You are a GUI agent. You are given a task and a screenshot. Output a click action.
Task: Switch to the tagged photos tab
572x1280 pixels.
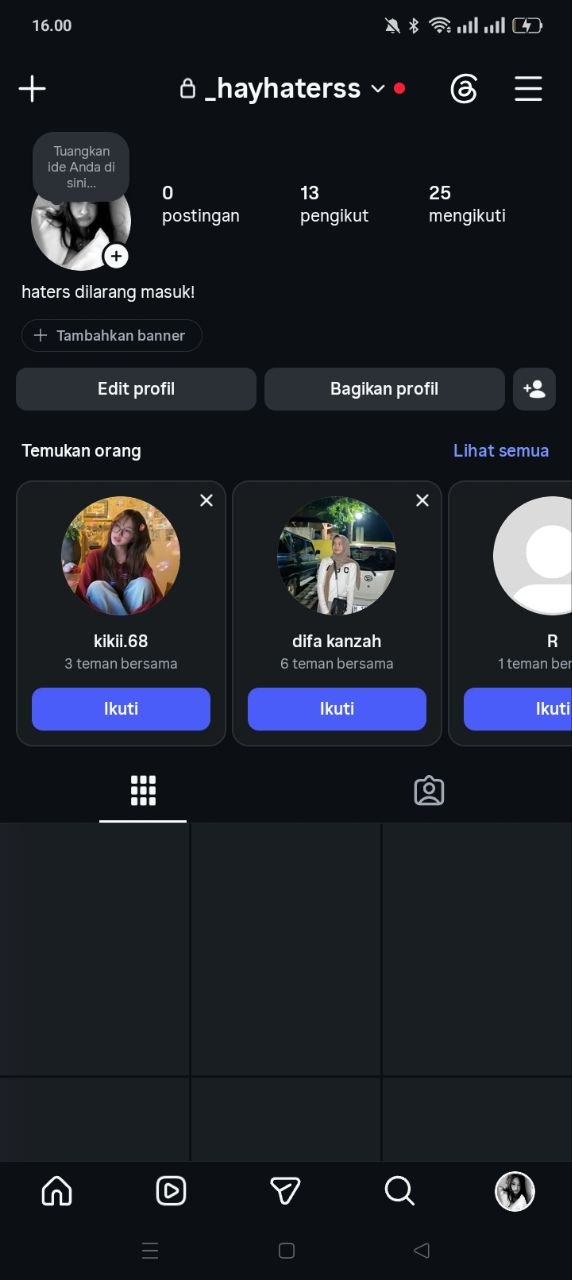tap(429, 791)
